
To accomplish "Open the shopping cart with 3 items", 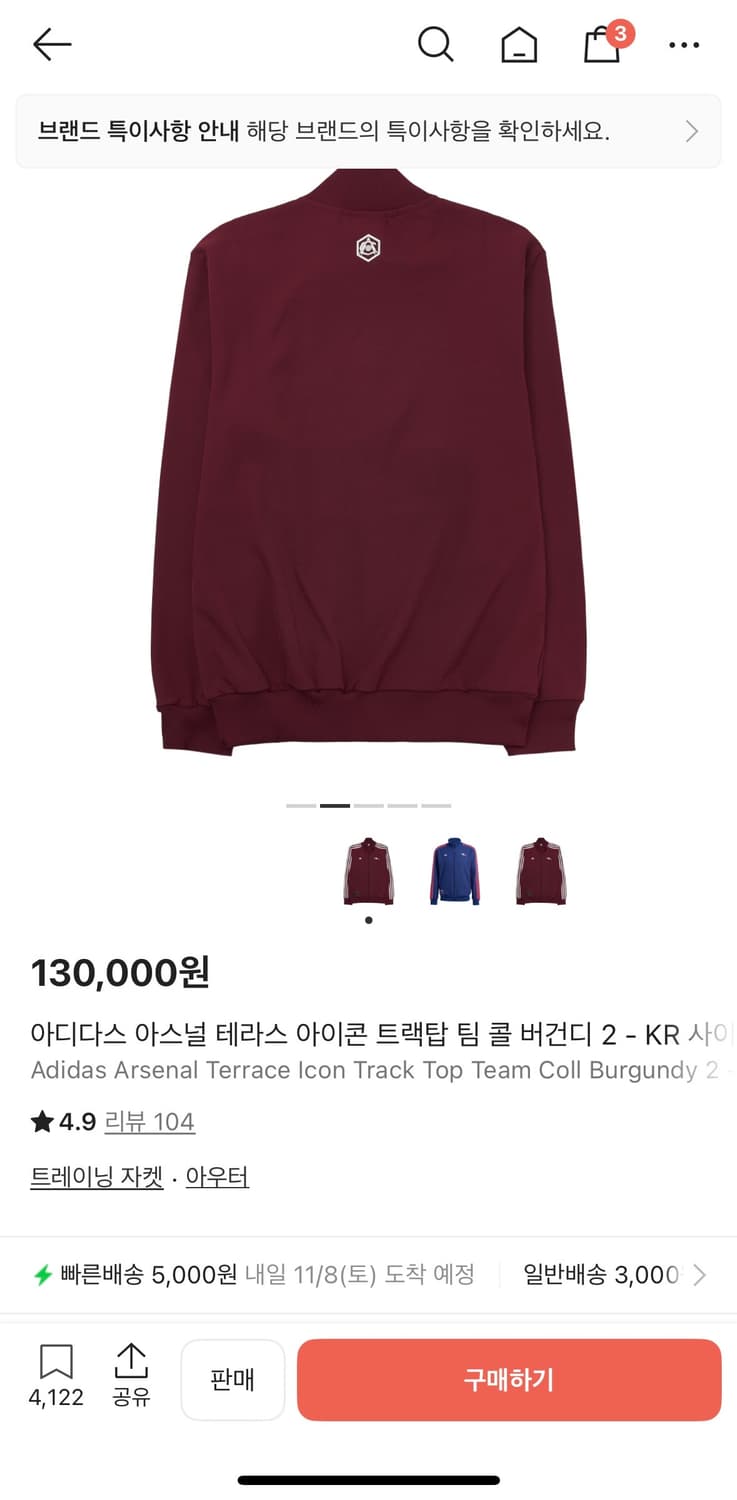I will pyautogui.click(x=601, y=46).
